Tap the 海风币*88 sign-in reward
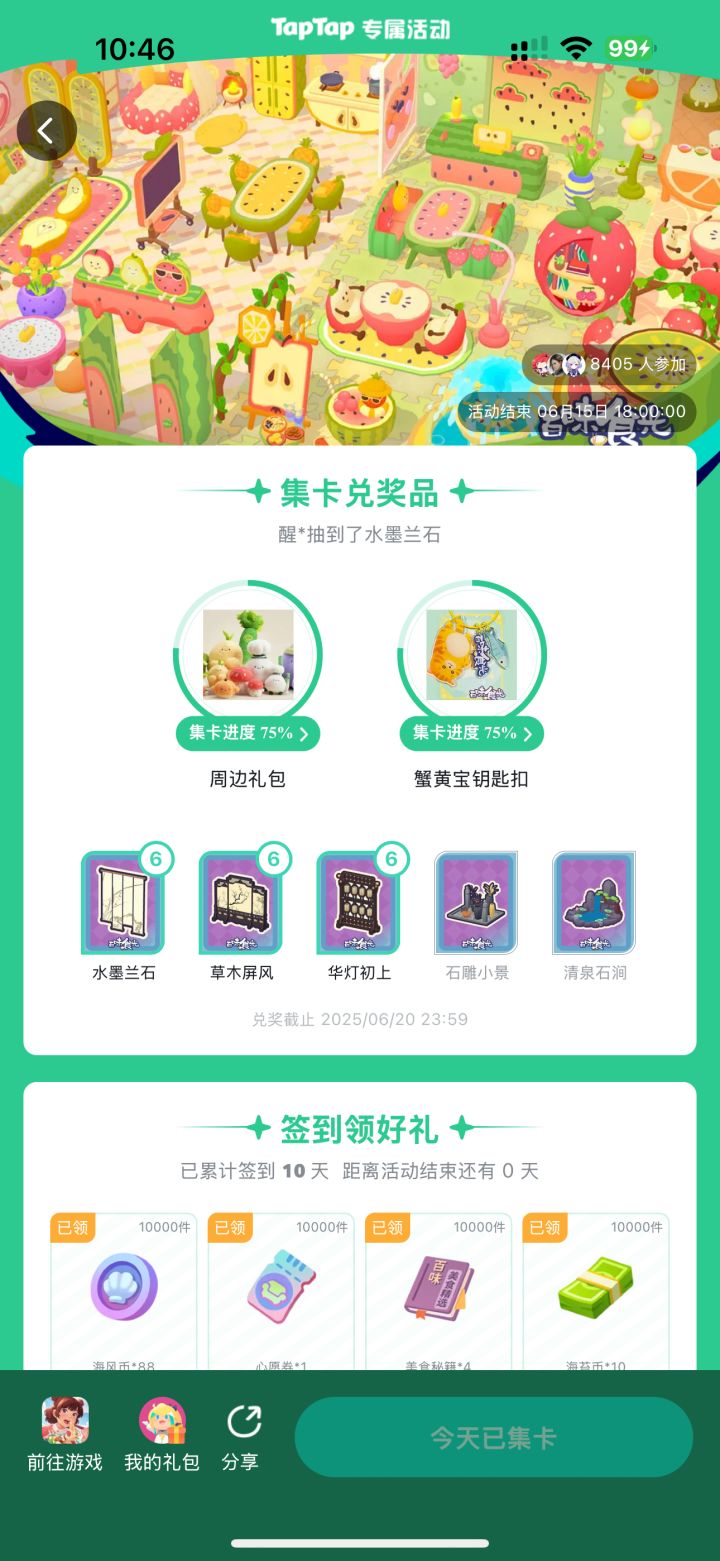The width and height of the screenshot is (720, 1561). pyautogui.click(x=124, y=1290)
